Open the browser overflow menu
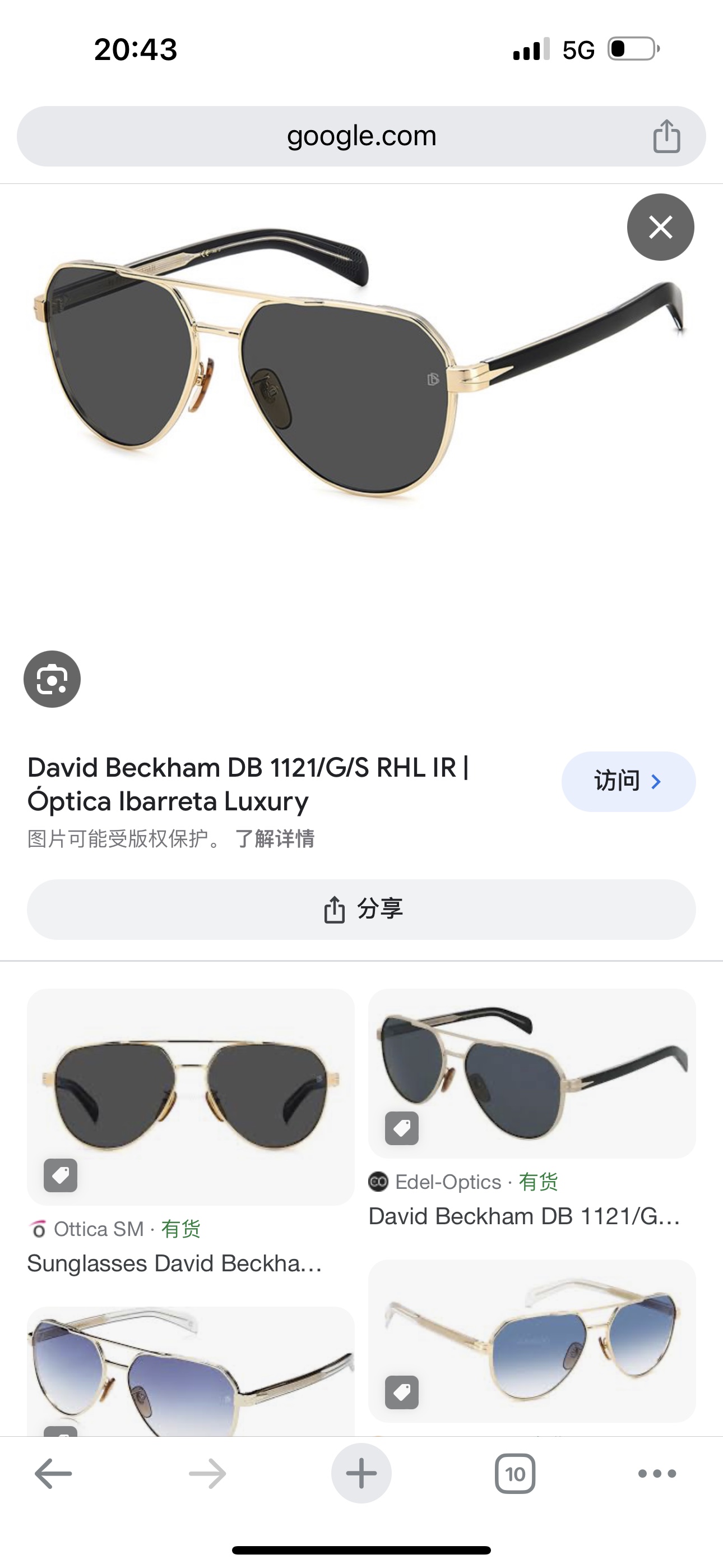 point(657,1474)
